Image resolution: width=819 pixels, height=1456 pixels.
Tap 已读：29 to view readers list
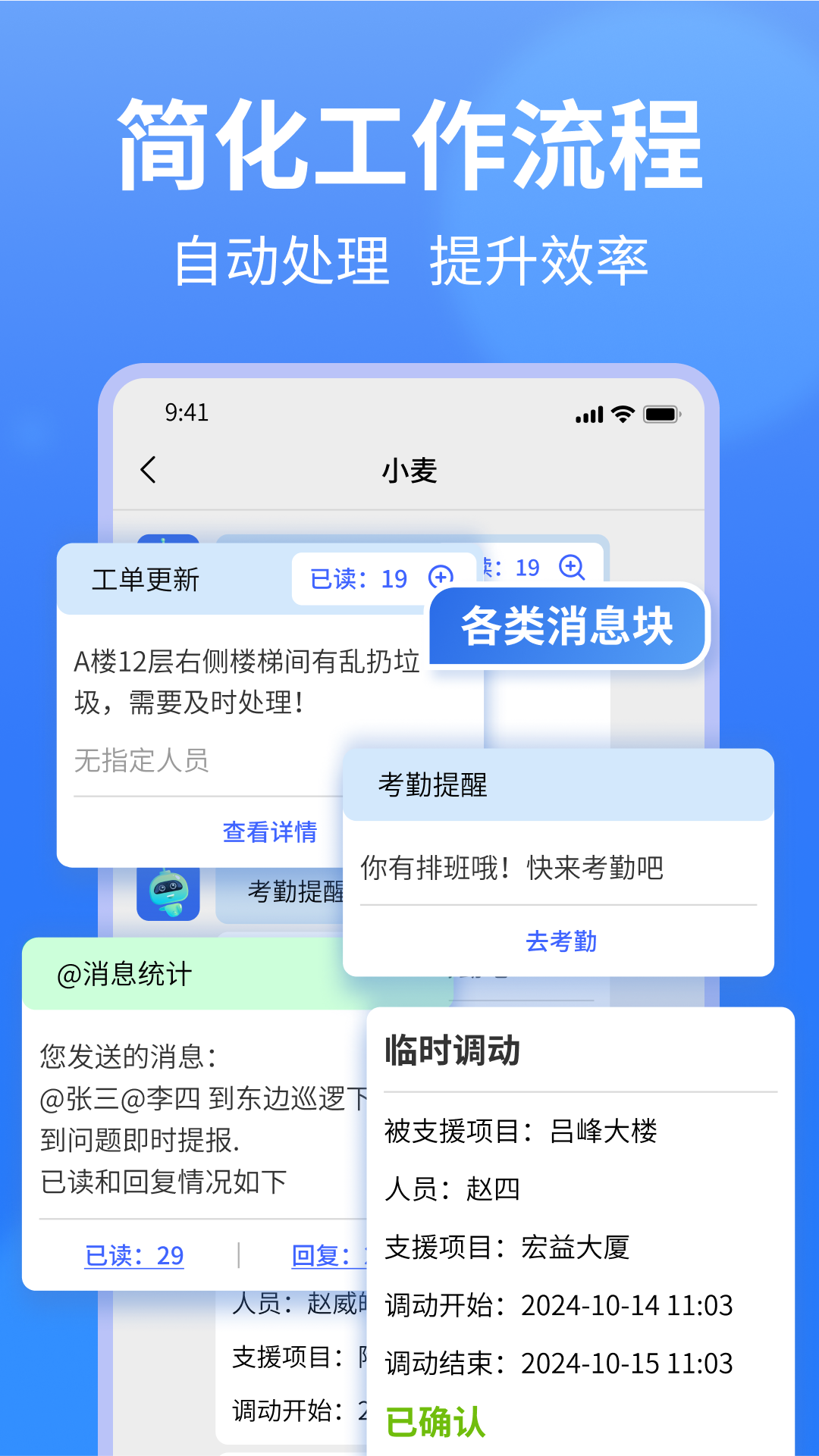134,1256
